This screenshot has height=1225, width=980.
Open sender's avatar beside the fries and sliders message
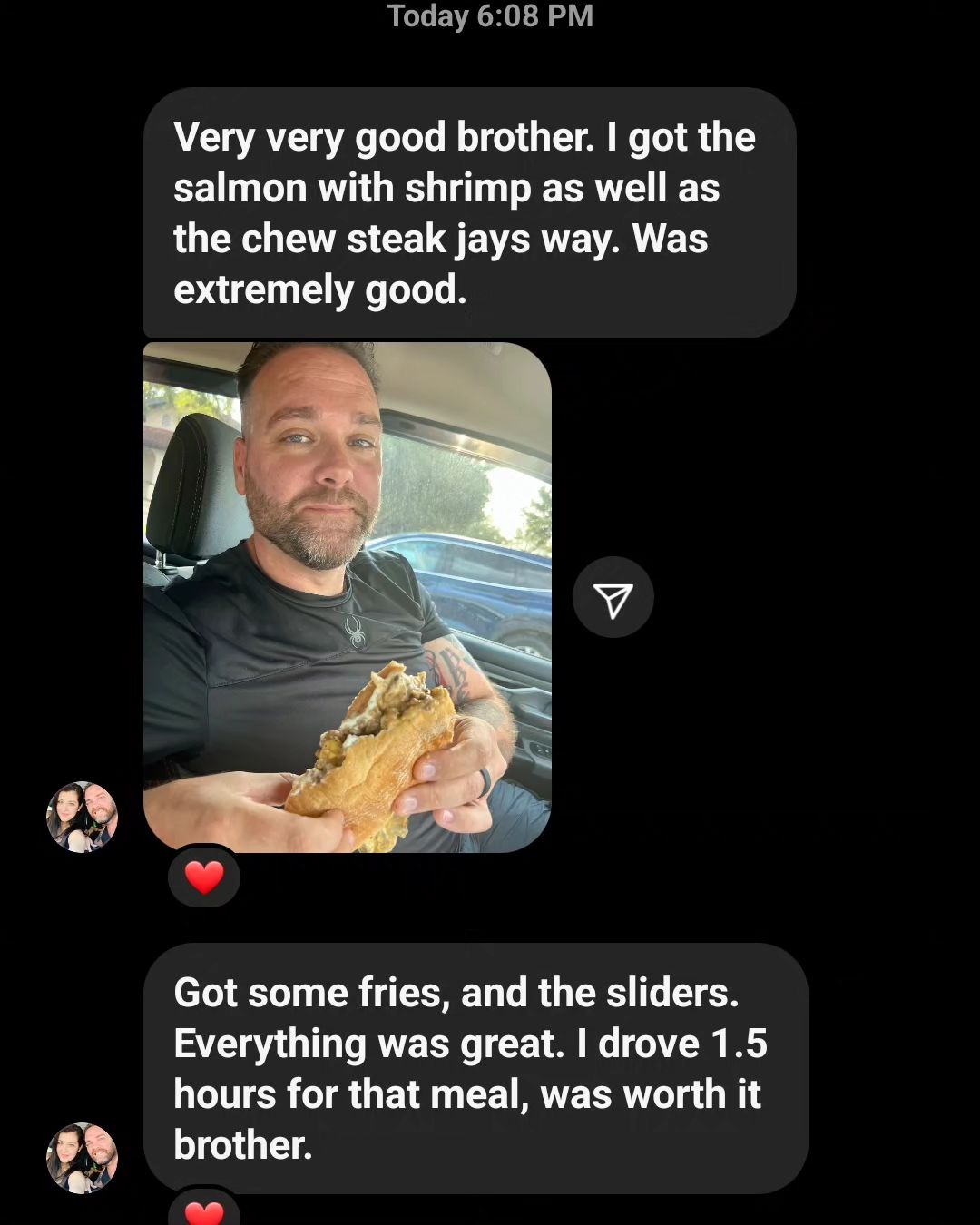(83, 1158)
